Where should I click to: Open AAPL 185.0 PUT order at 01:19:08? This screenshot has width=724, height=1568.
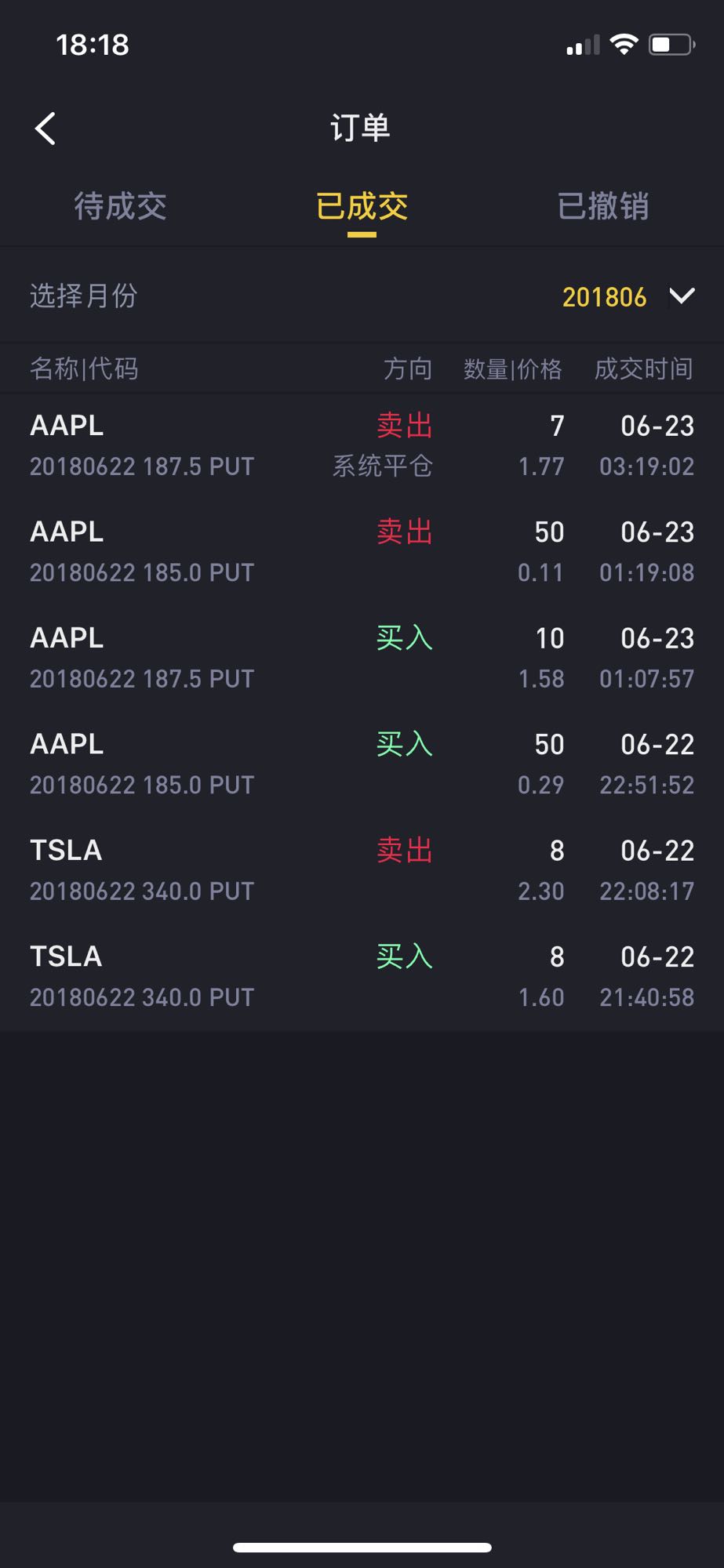pos(362,551)
